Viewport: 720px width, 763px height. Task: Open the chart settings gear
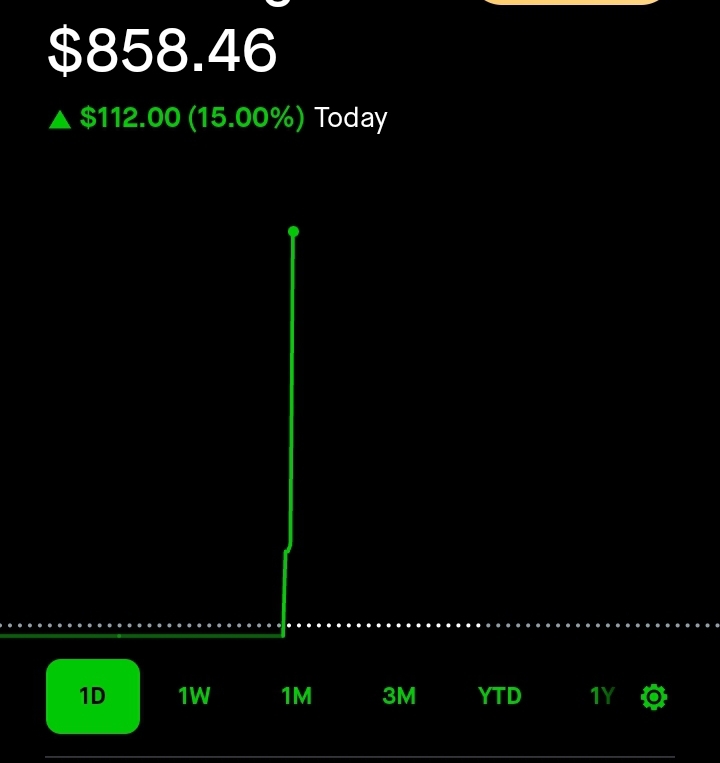(x=654, y=697)
